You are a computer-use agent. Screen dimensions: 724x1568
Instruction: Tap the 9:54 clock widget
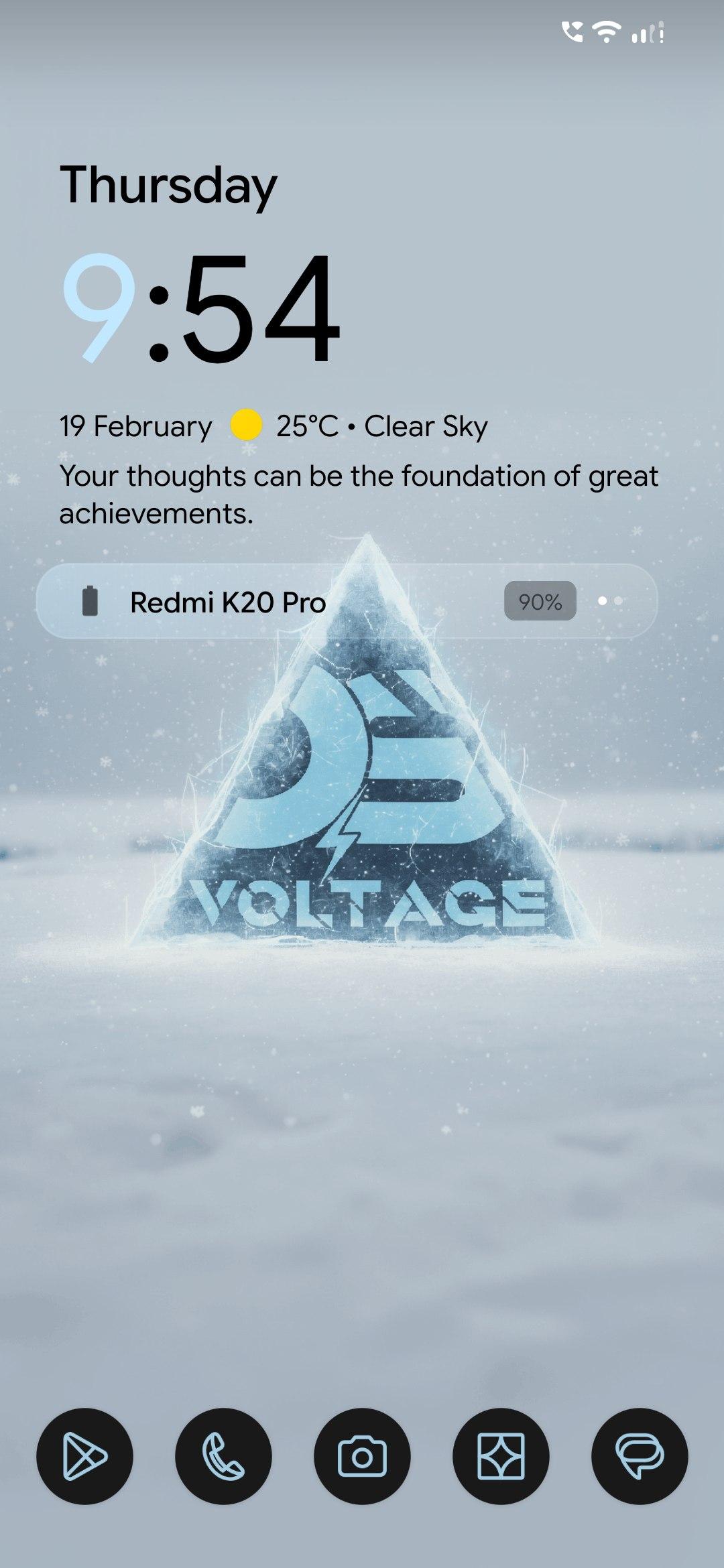[201, 308]
